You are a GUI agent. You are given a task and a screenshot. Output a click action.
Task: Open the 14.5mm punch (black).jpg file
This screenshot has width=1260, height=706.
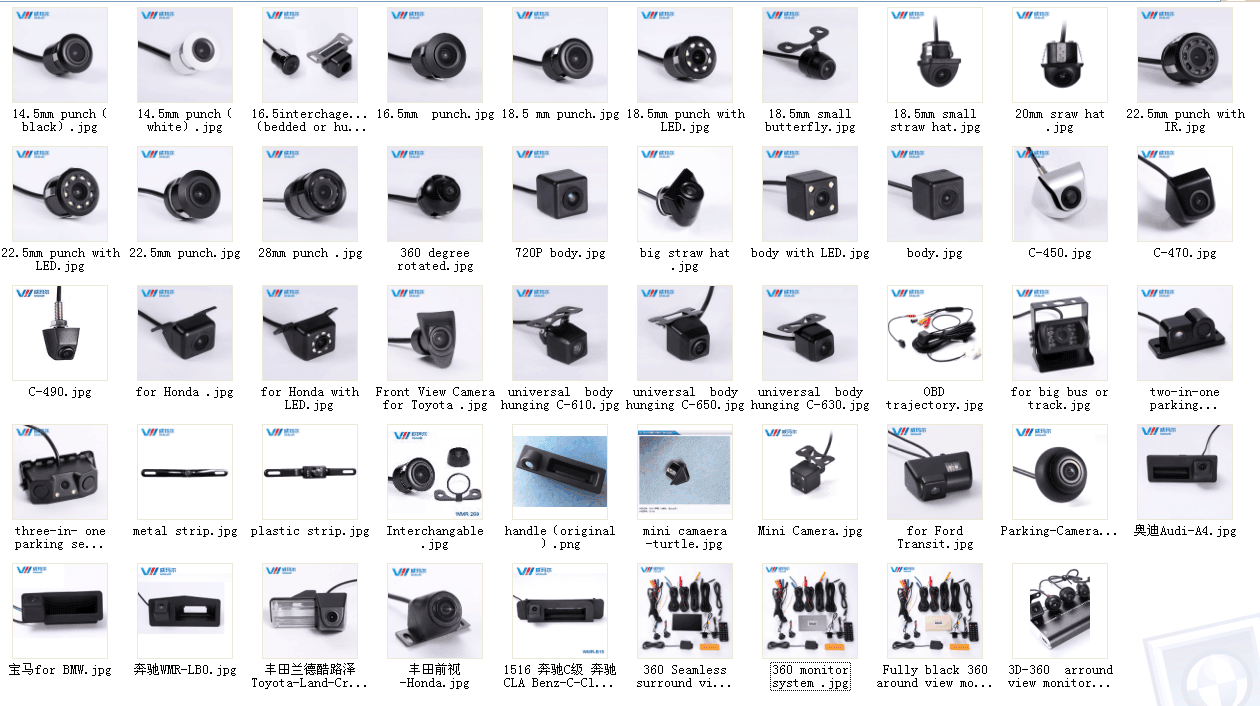click(x=60, y=55)
